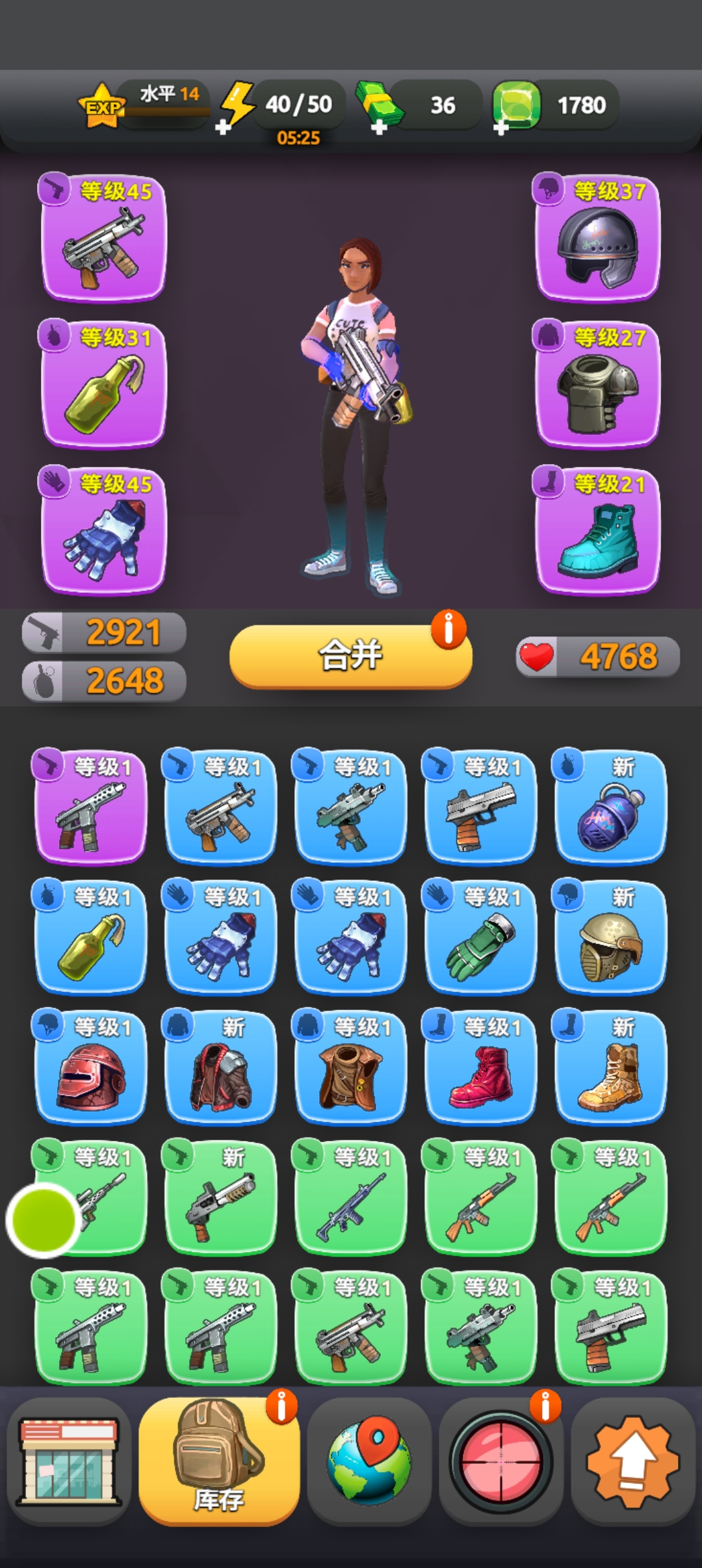The width and height of the screenshot is (702, 1568).
Task: Add cash using the green money plus
Action: [x=379, y=127]
